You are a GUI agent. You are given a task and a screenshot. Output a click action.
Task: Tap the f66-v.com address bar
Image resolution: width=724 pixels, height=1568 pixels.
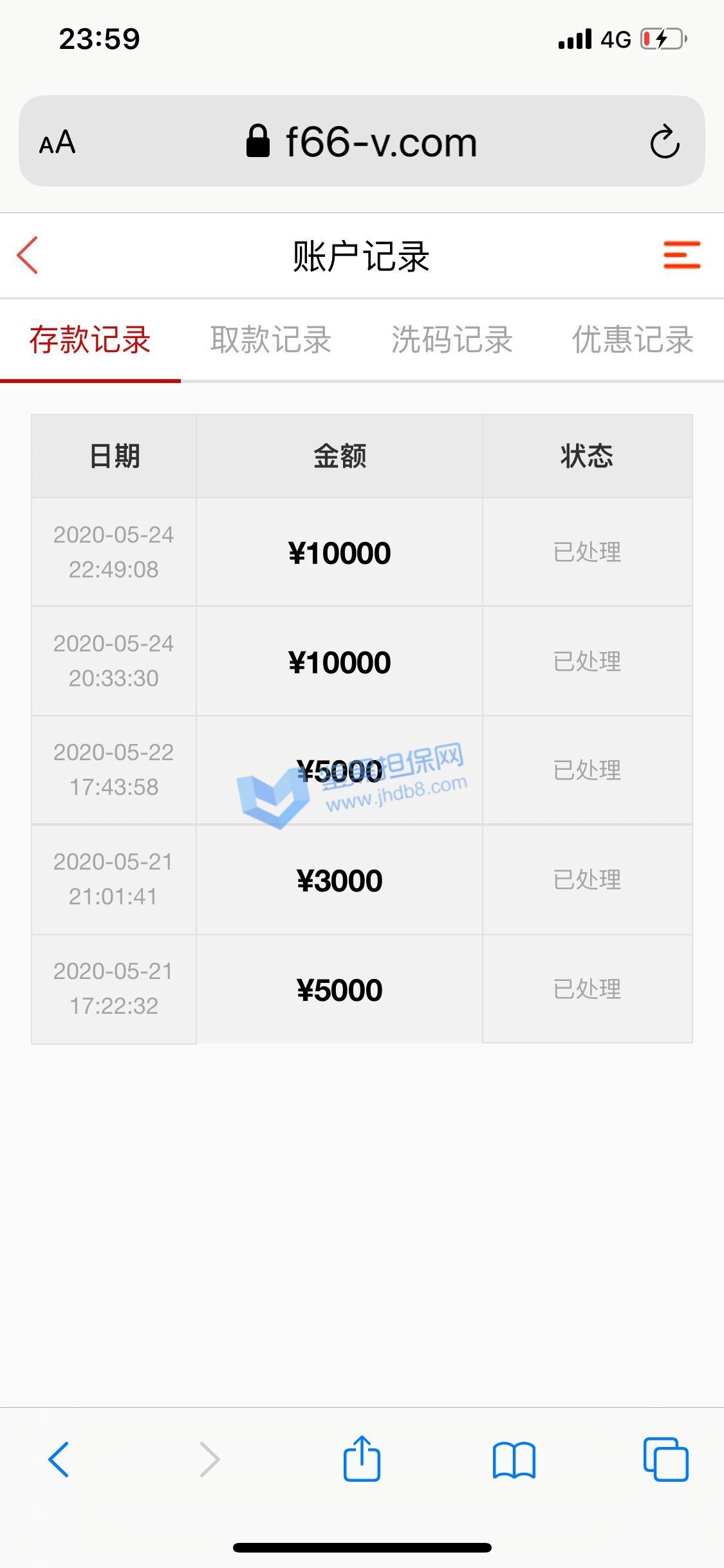coord(362,142)
